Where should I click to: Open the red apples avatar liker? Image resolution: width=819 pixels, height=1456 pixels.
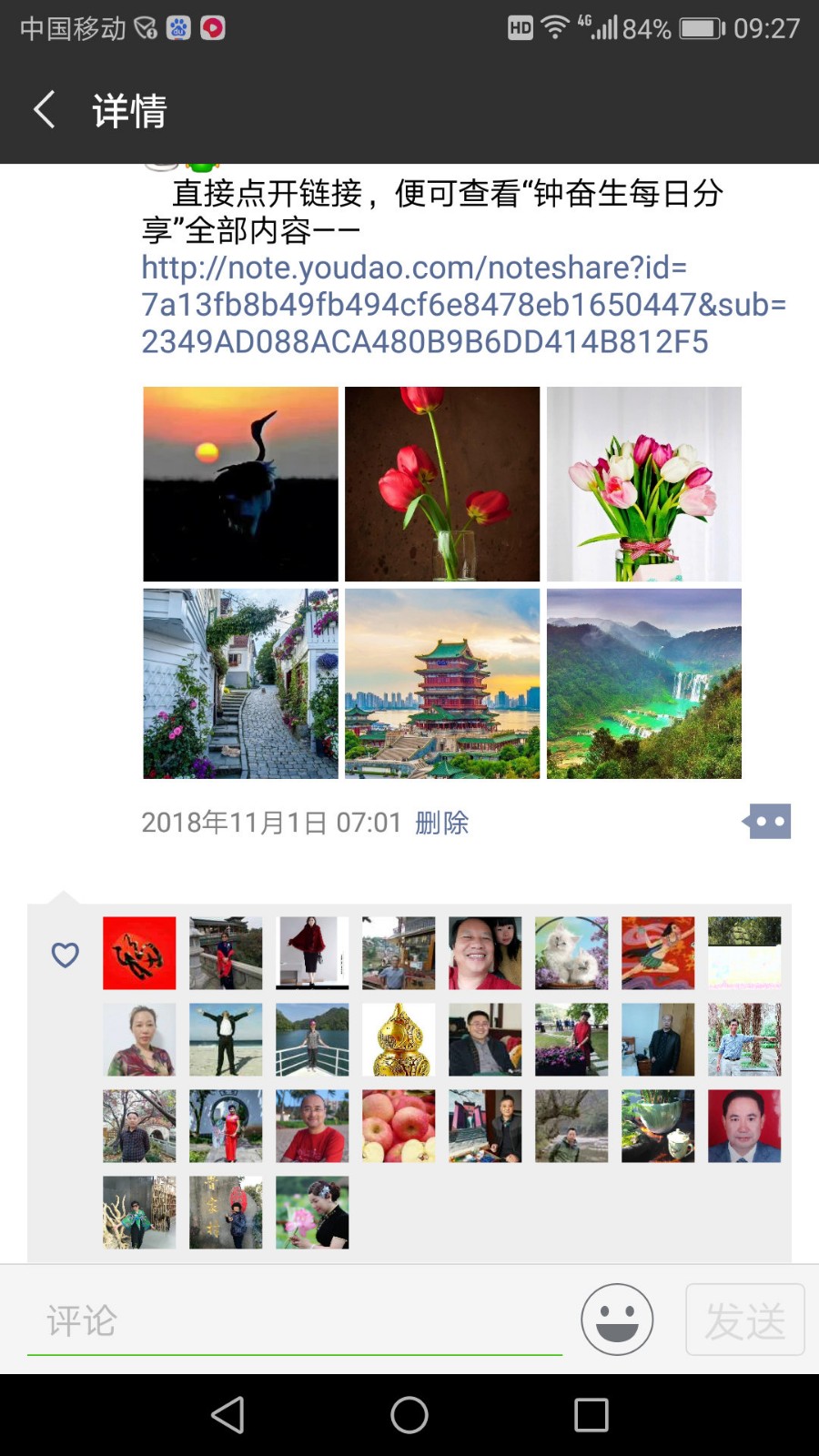click(x=399, y=1126)
